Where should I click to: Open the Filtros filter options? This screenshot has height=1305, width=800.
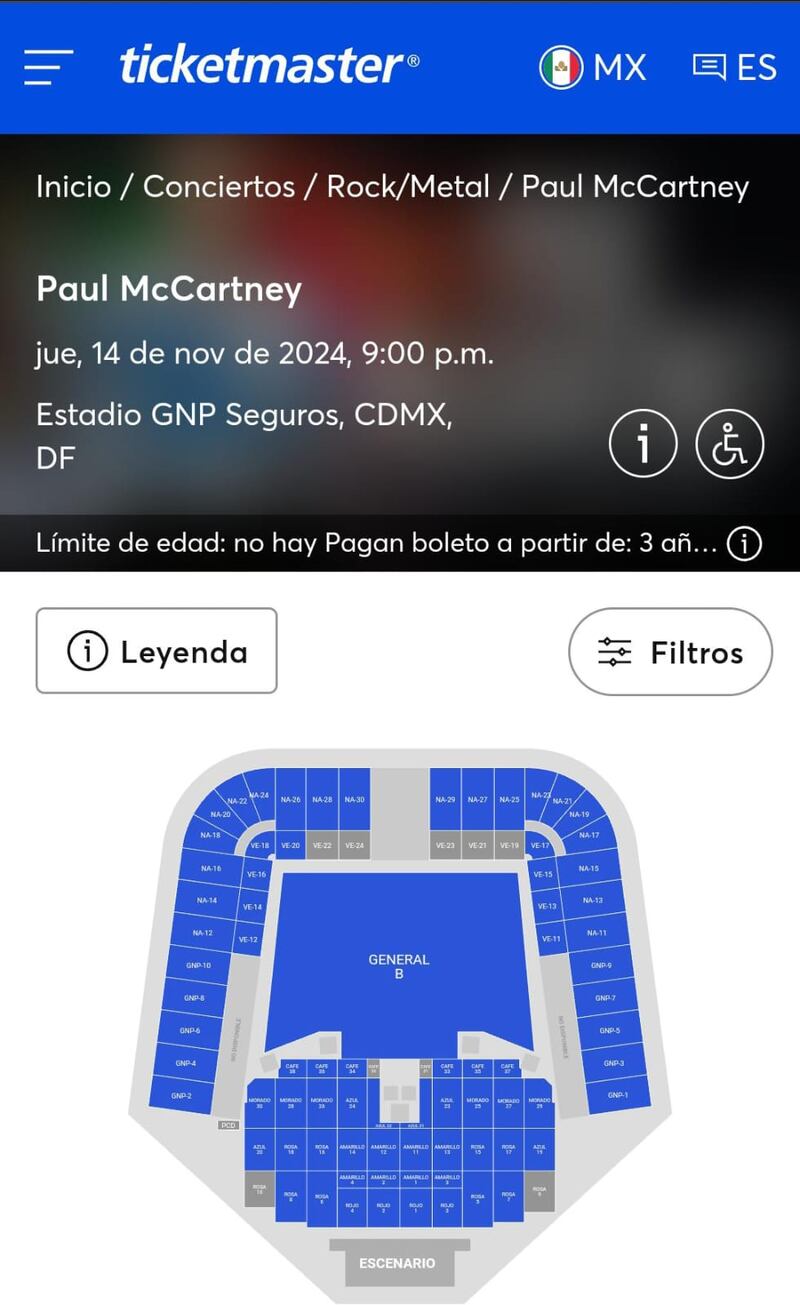point(671,652)
